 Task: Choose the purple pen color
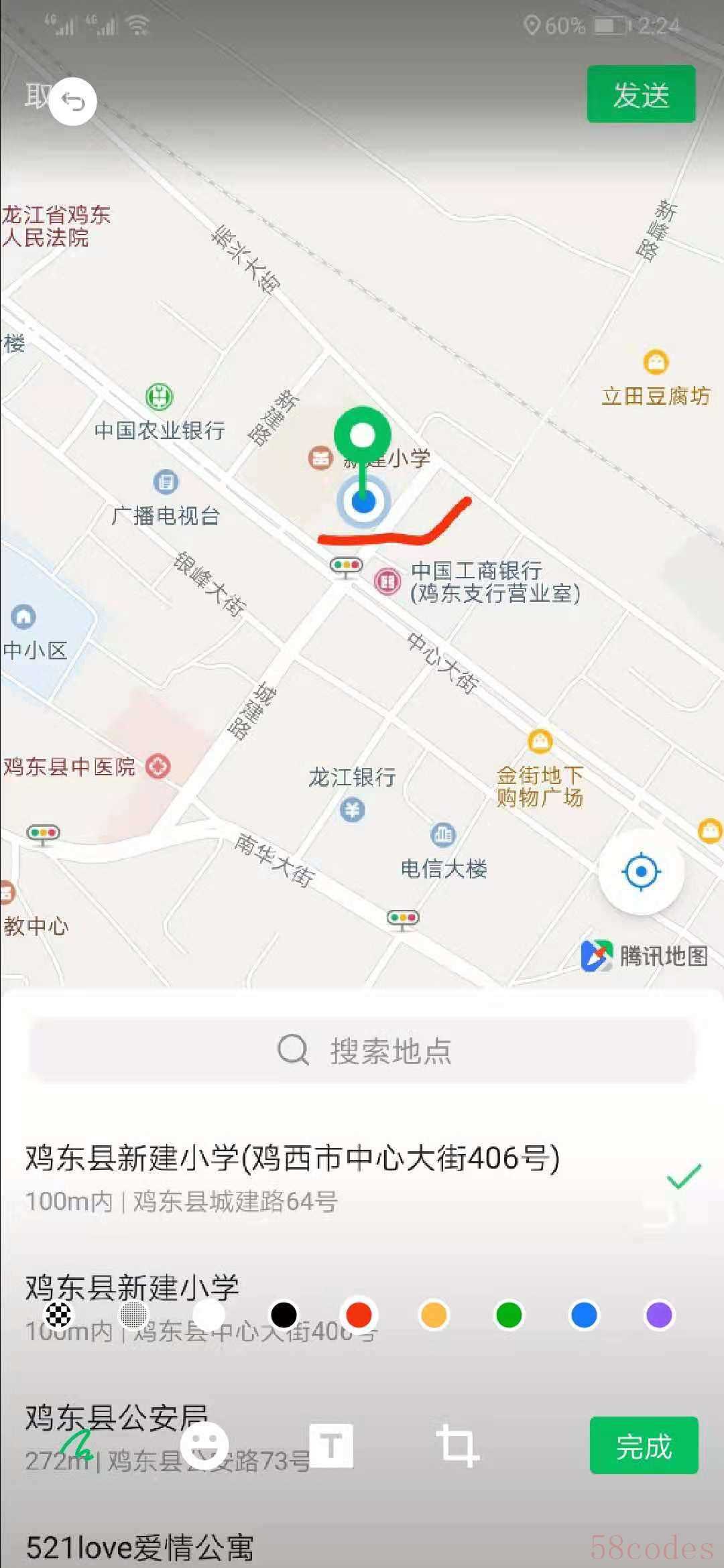coord(659,1315)
